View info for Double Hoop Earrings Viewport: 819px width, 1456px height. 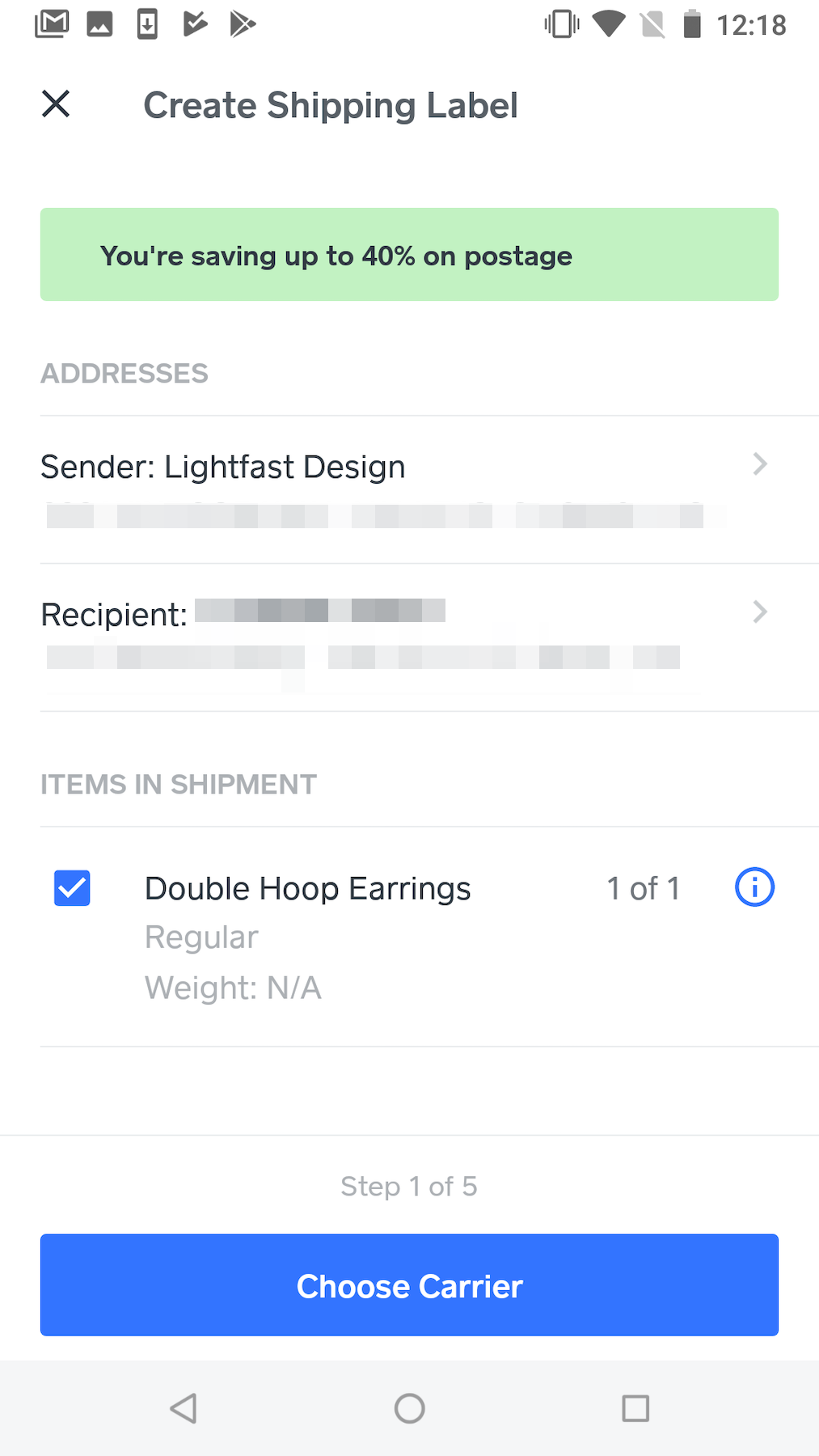(754, 887)
